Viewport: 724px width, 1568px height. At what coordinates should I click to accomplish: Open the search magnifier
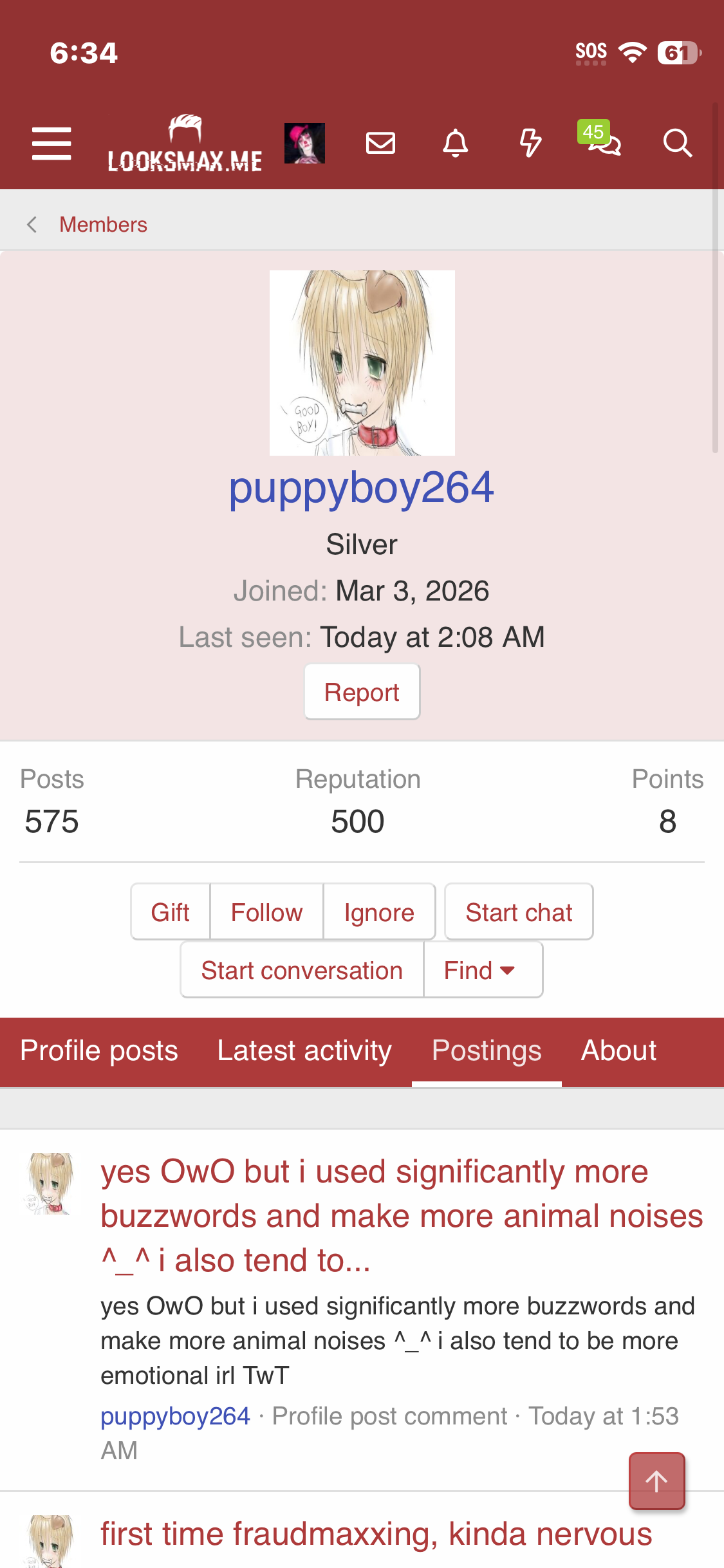tap(677, 143)
